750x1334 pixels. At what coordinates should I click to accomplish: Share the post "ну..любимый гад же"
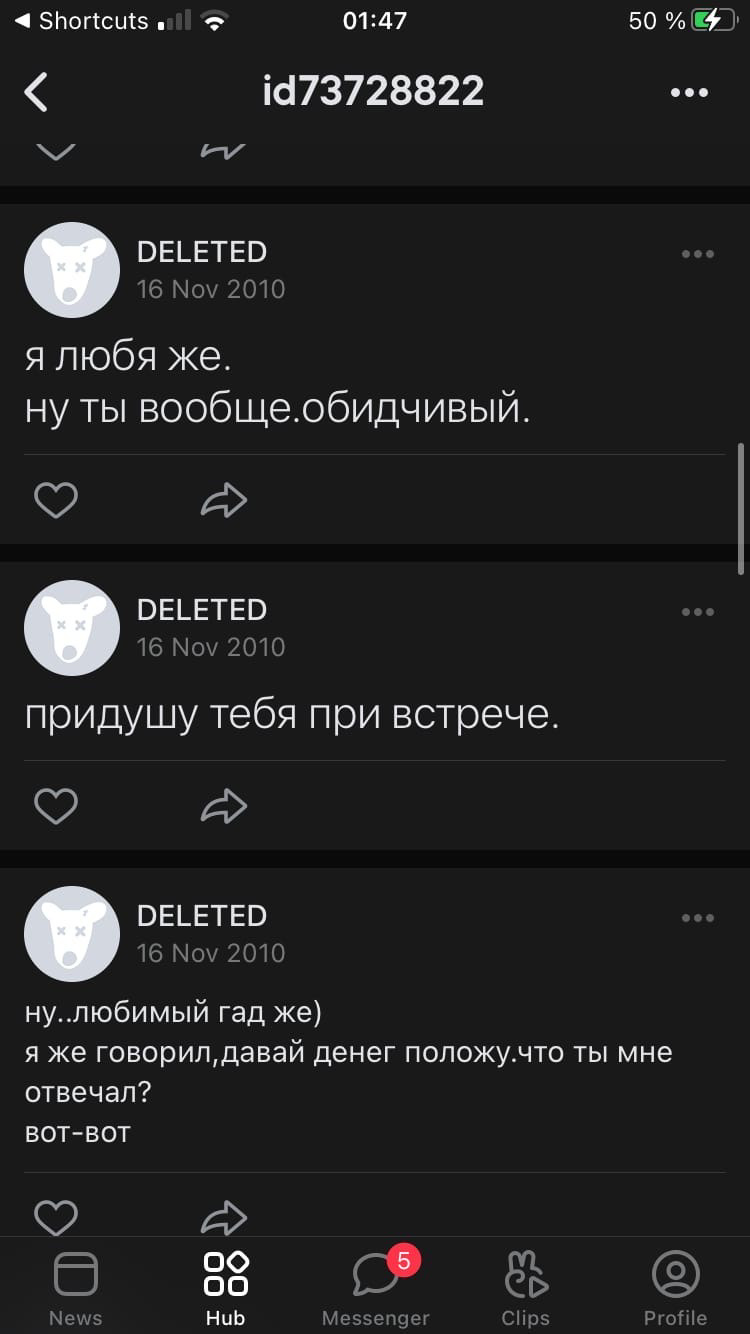[223, 1216]
